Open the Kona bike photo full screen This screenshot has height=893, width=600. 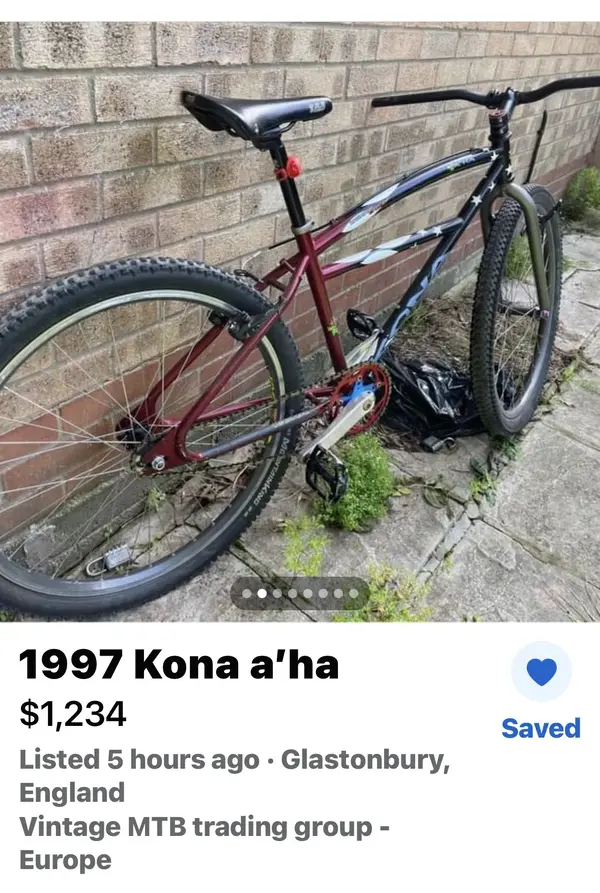pyautogui.click(x=300, y=300)
